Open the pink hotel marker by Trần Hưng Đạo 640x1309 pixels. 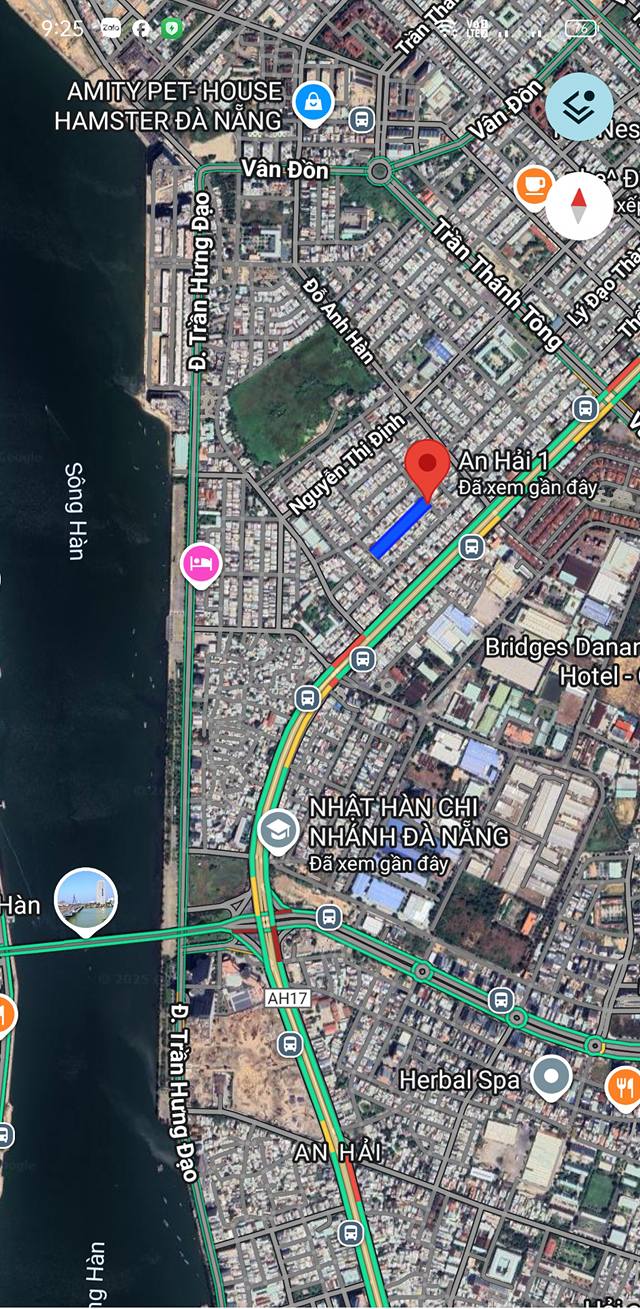point(201,566)
